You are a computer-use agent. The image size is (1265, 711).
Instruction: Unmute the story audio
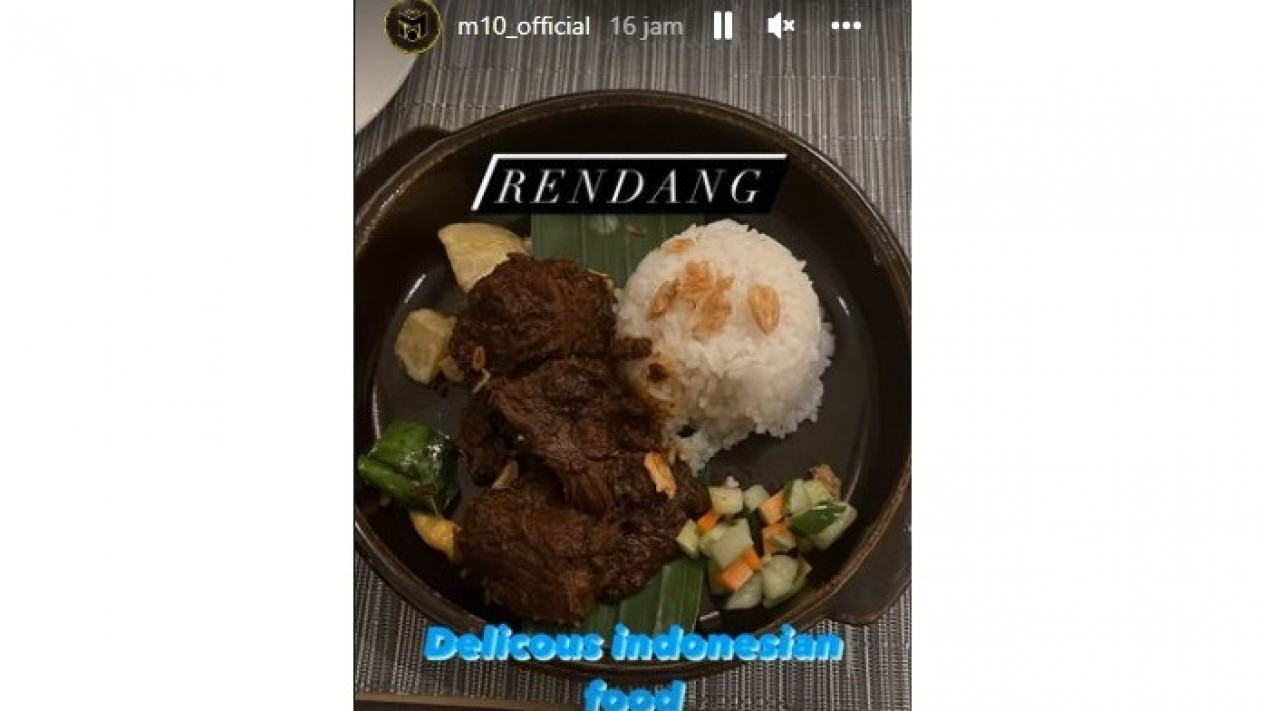[780, 27]
